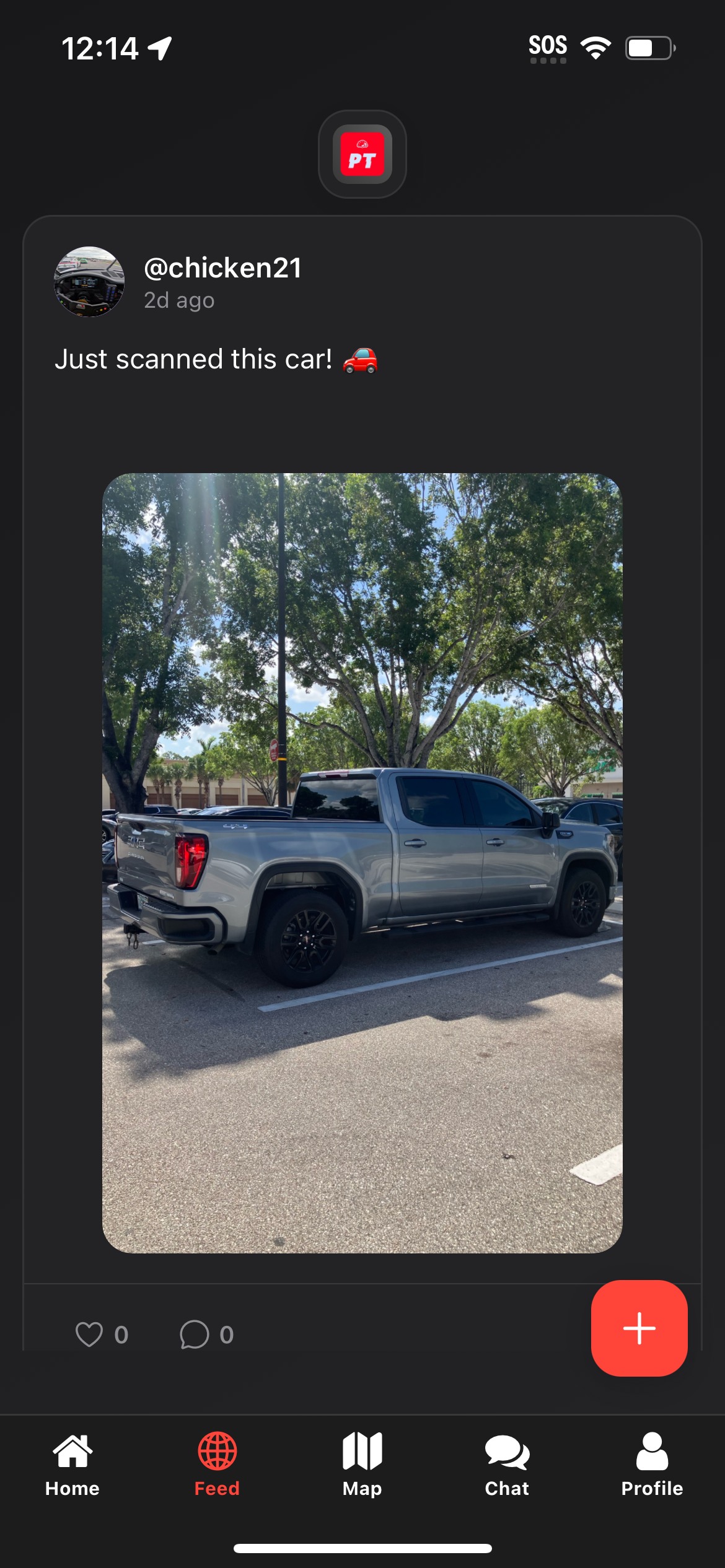Open comments on chicken21's post

(x=195, y=1335)
